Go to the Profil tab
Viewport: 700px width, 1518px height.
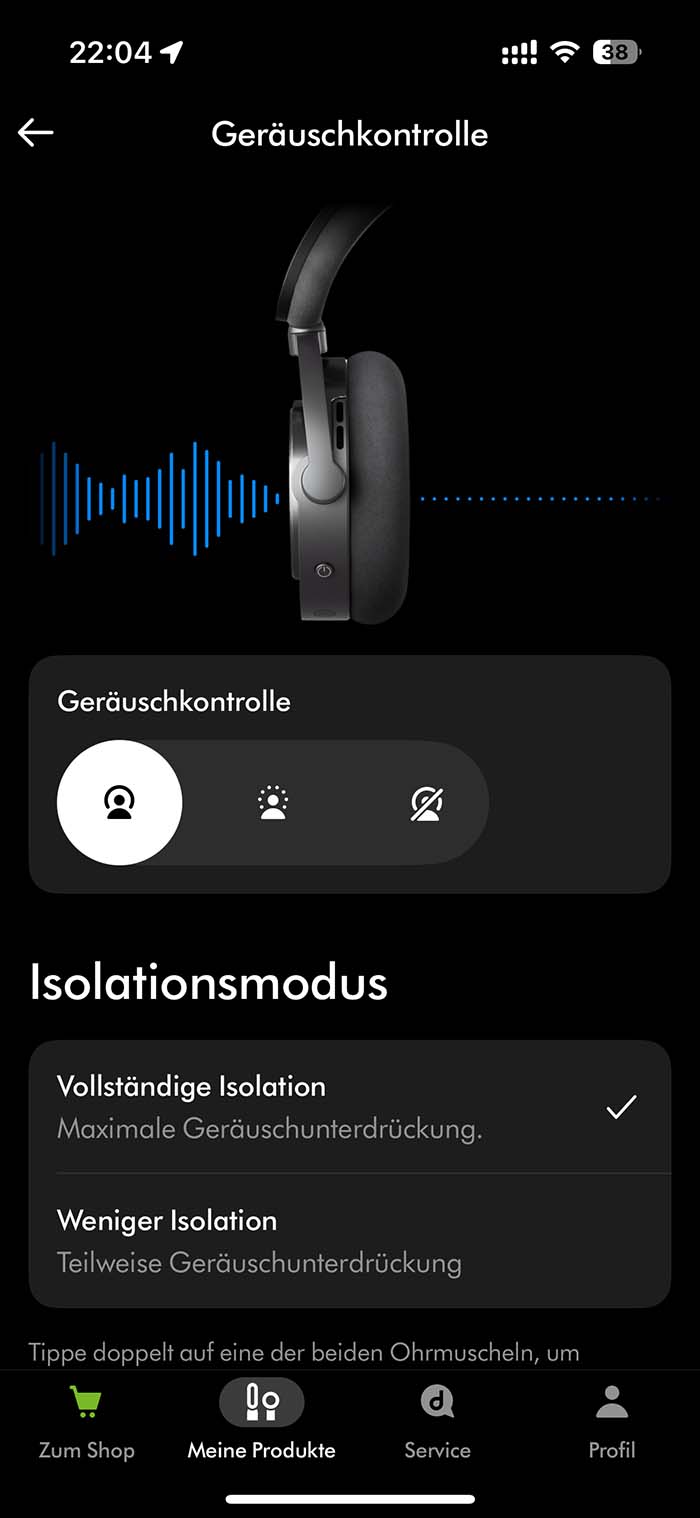(612, 1421)
